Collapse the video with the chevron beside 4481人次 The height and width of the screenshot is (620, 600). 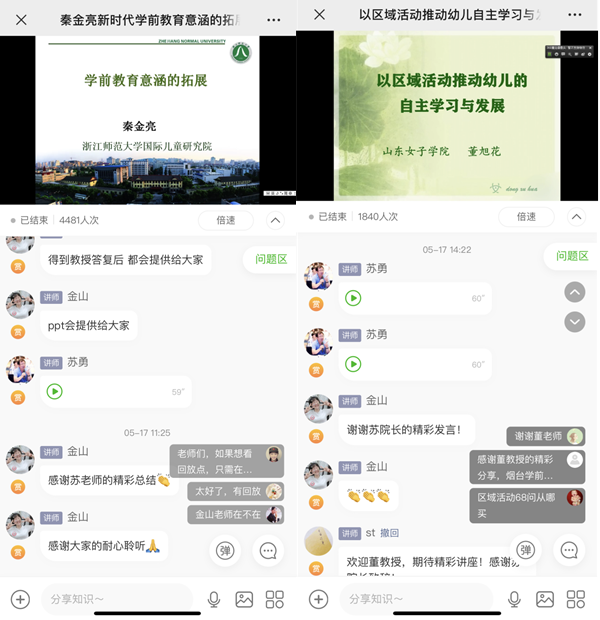click(276, 220)
